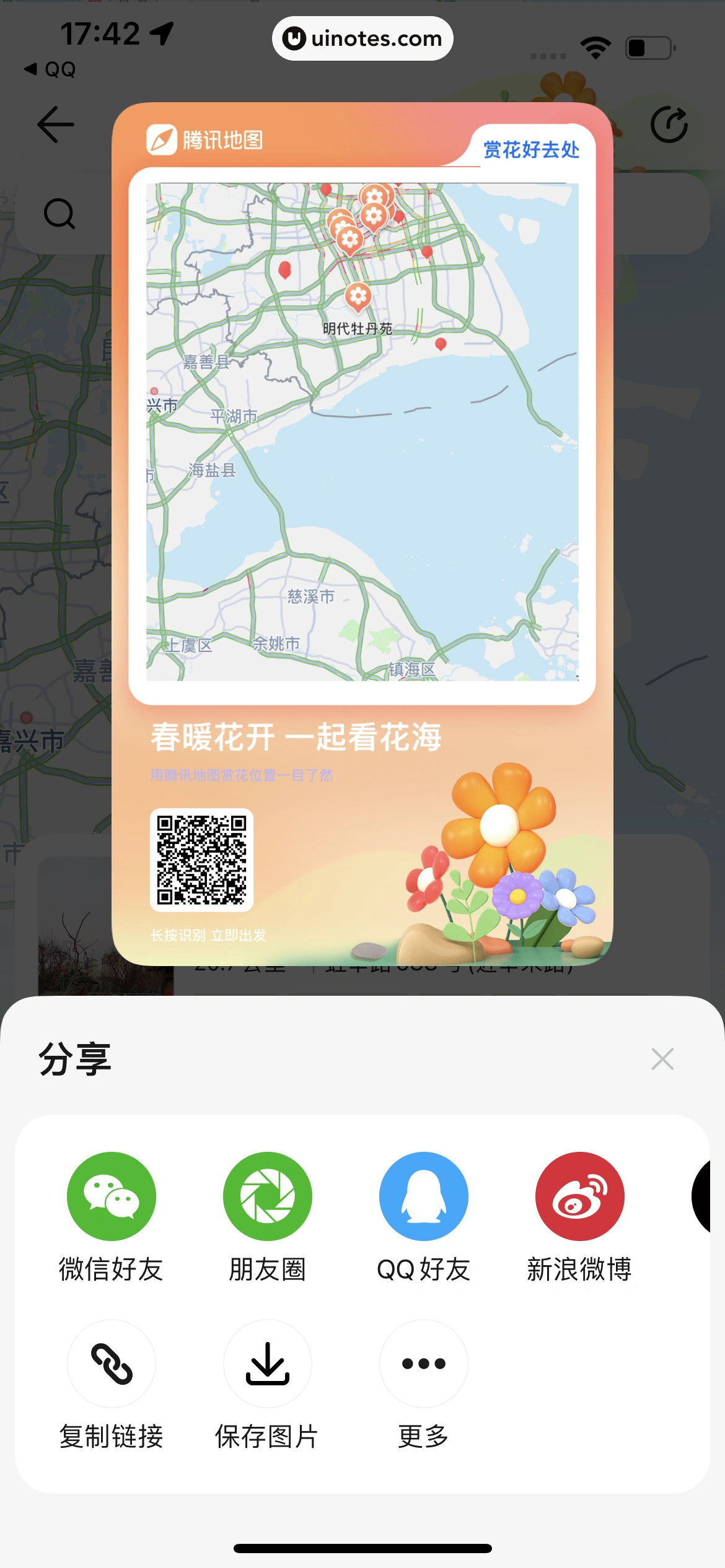725x1568 pixels.
Task: Tap the back arrow at top left
Action: [x=56, y=125]
